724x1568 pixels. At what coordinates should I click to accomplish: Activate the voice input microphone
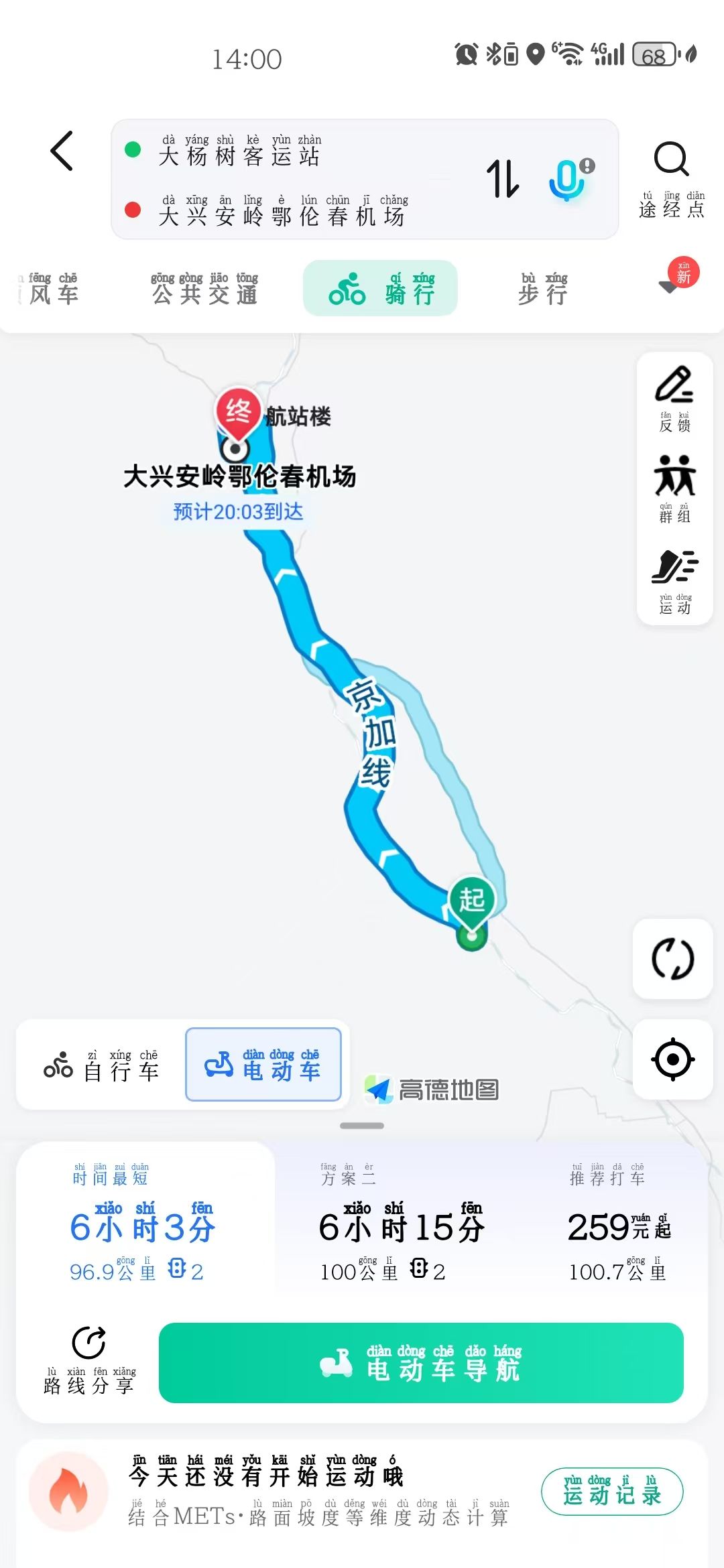pos(569,179)
